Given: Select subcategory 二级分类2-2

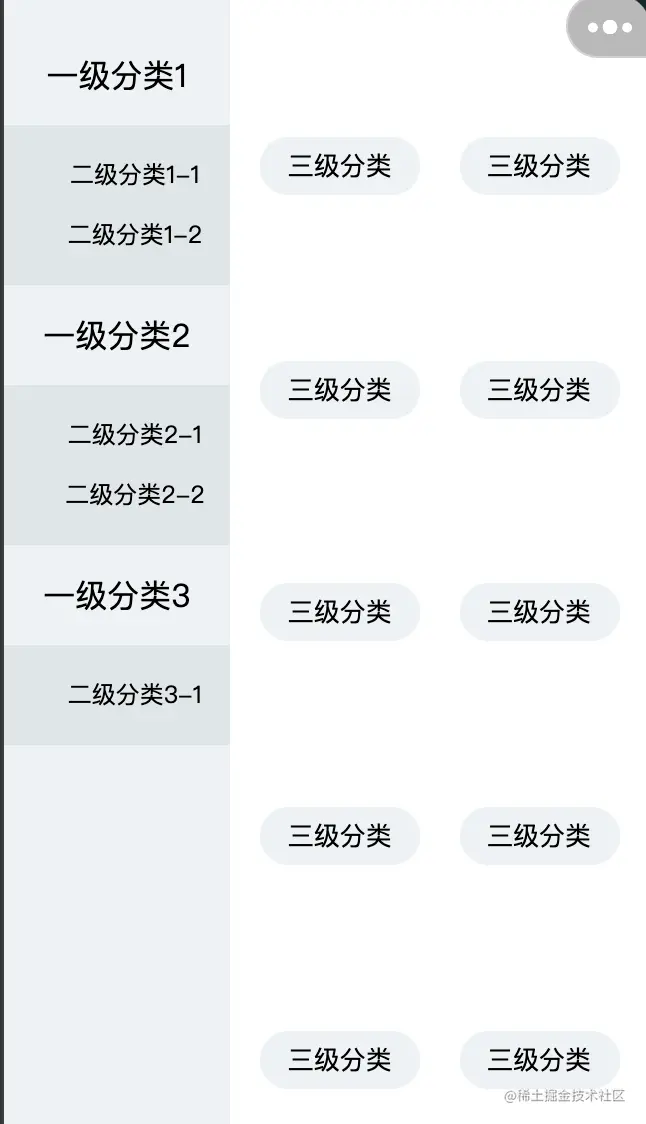Looking at the screenshot, I should [x=135, y=495].
